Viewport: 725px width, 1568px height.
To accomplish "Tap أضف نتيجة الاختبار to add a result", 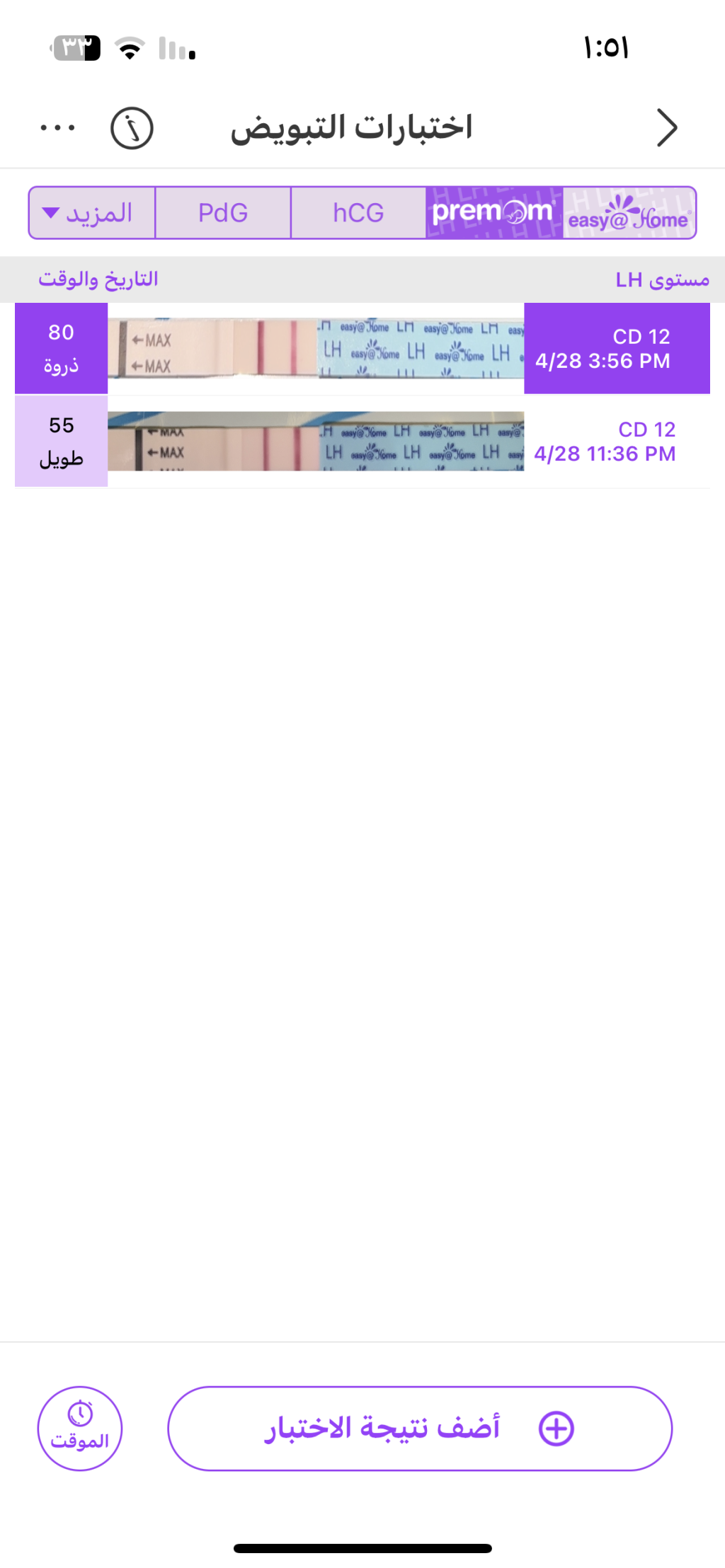I will point(419,1428).
